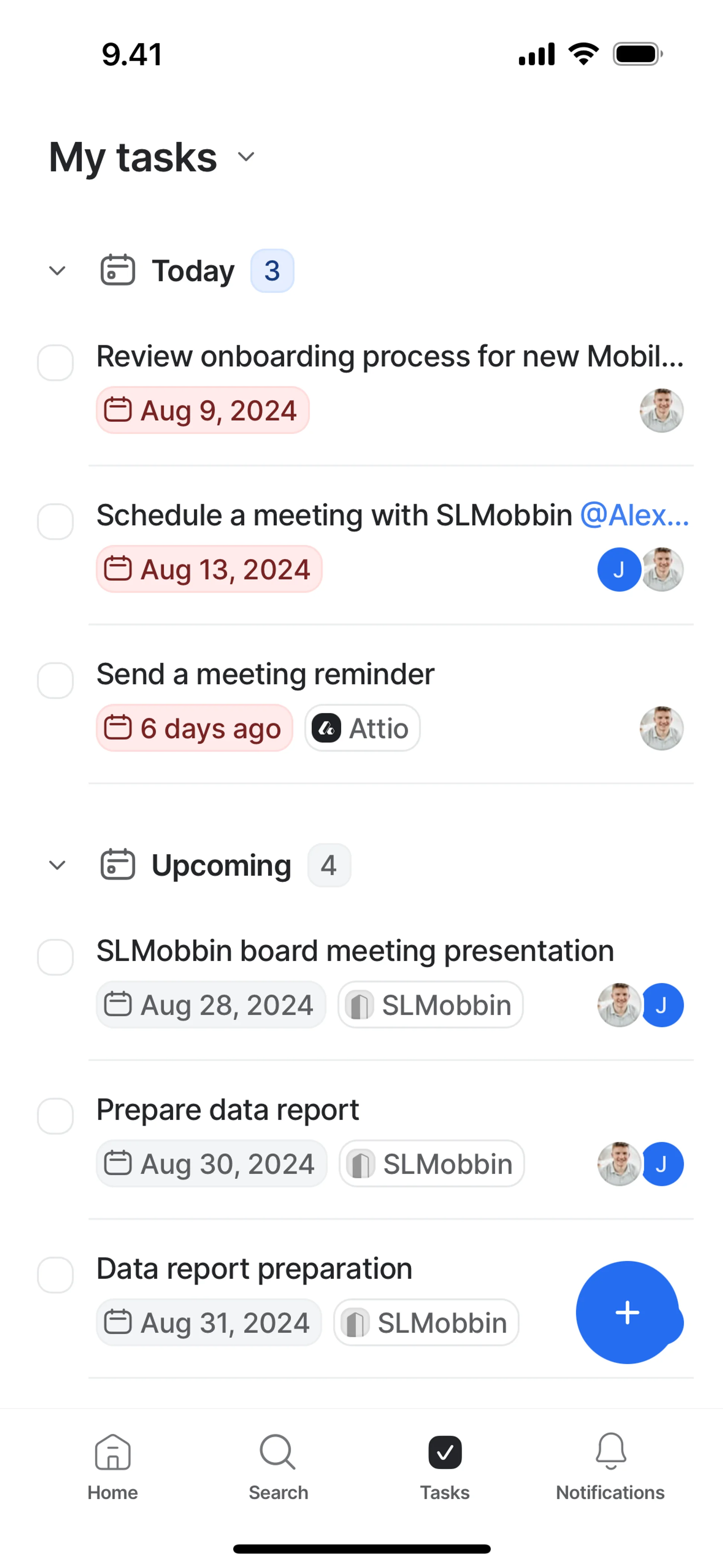Check off Prepare data report task
This screenshot has width=723, height=1568.
[x=55, y=1116]
